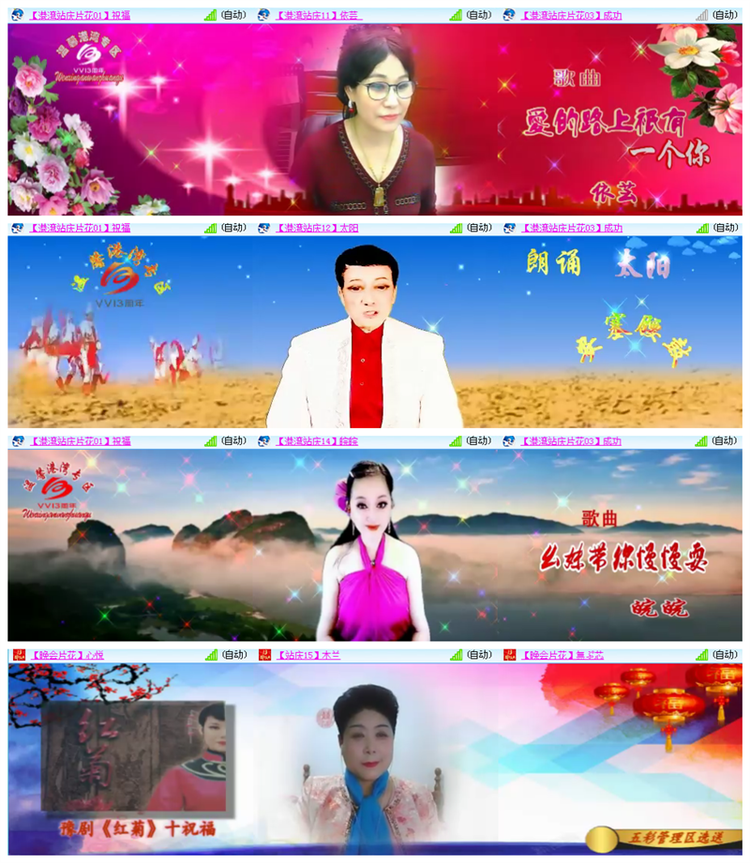Expand the (自动) control next to 无芯花
This screenshot has height=863, width=750.
pyautogui.click(x=726, y=652)
